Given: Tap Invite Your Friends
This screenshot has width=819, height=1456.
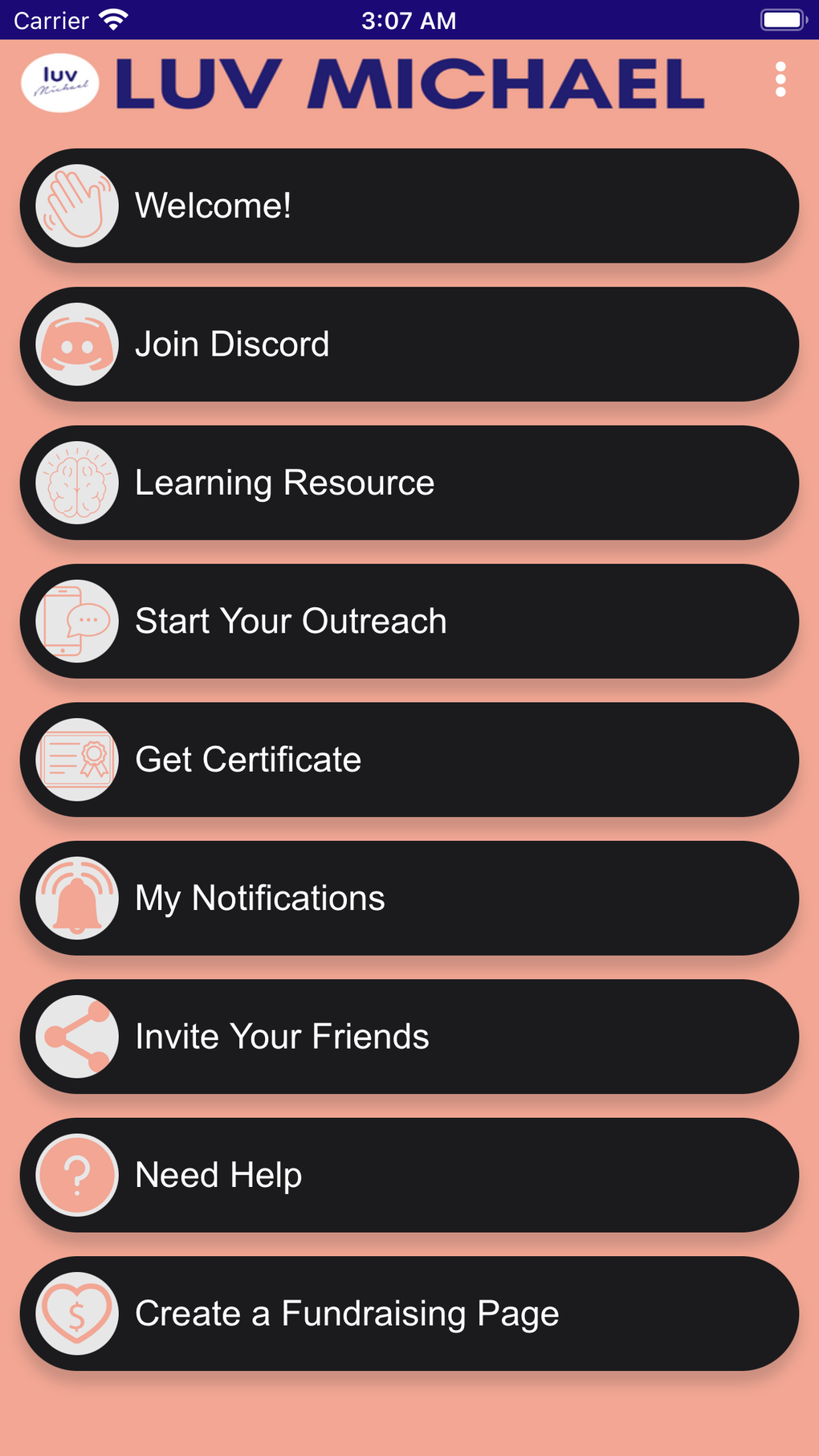Looking at the screenshot, I should click(409, 1037).
